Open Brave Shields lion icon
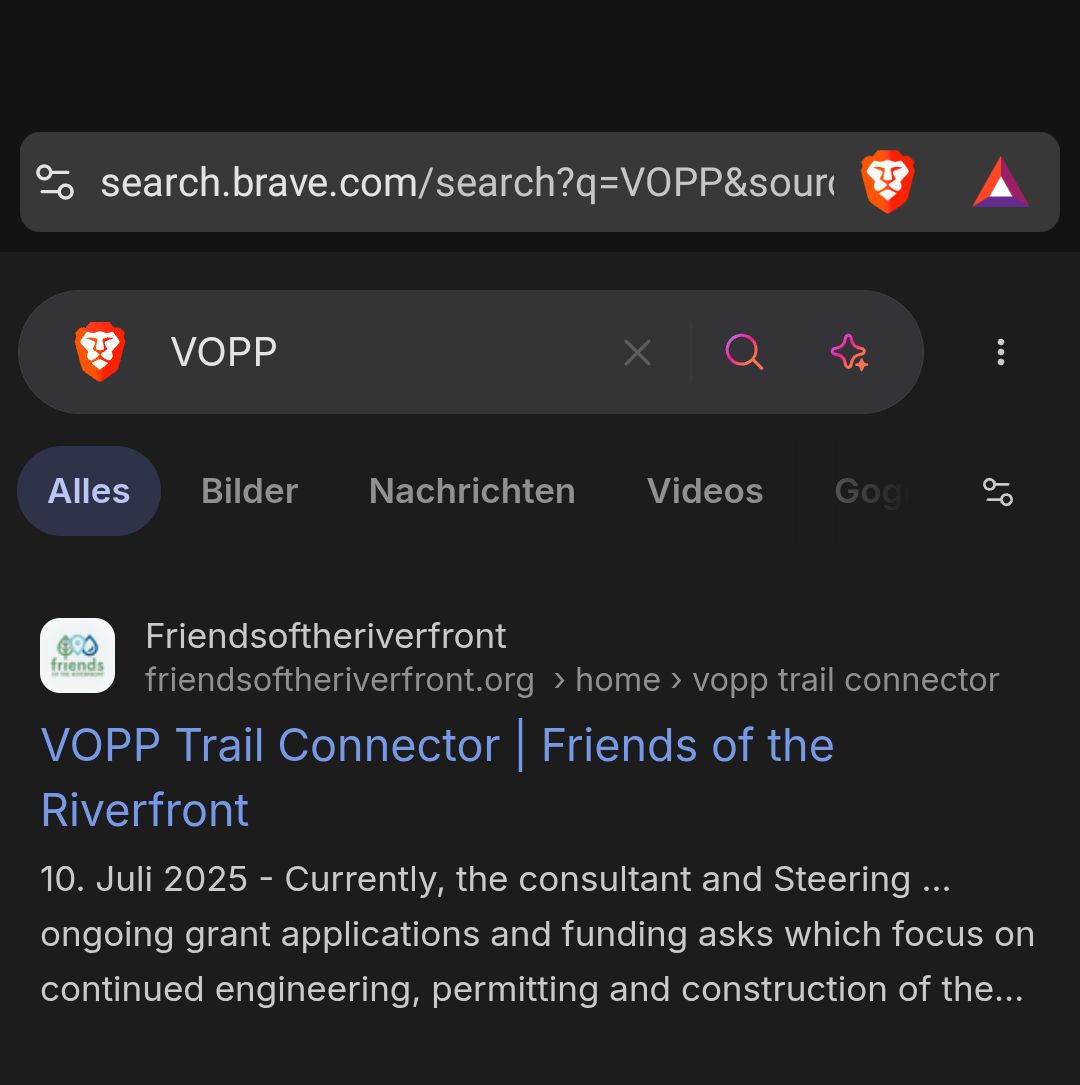 (x=887, y=182)
